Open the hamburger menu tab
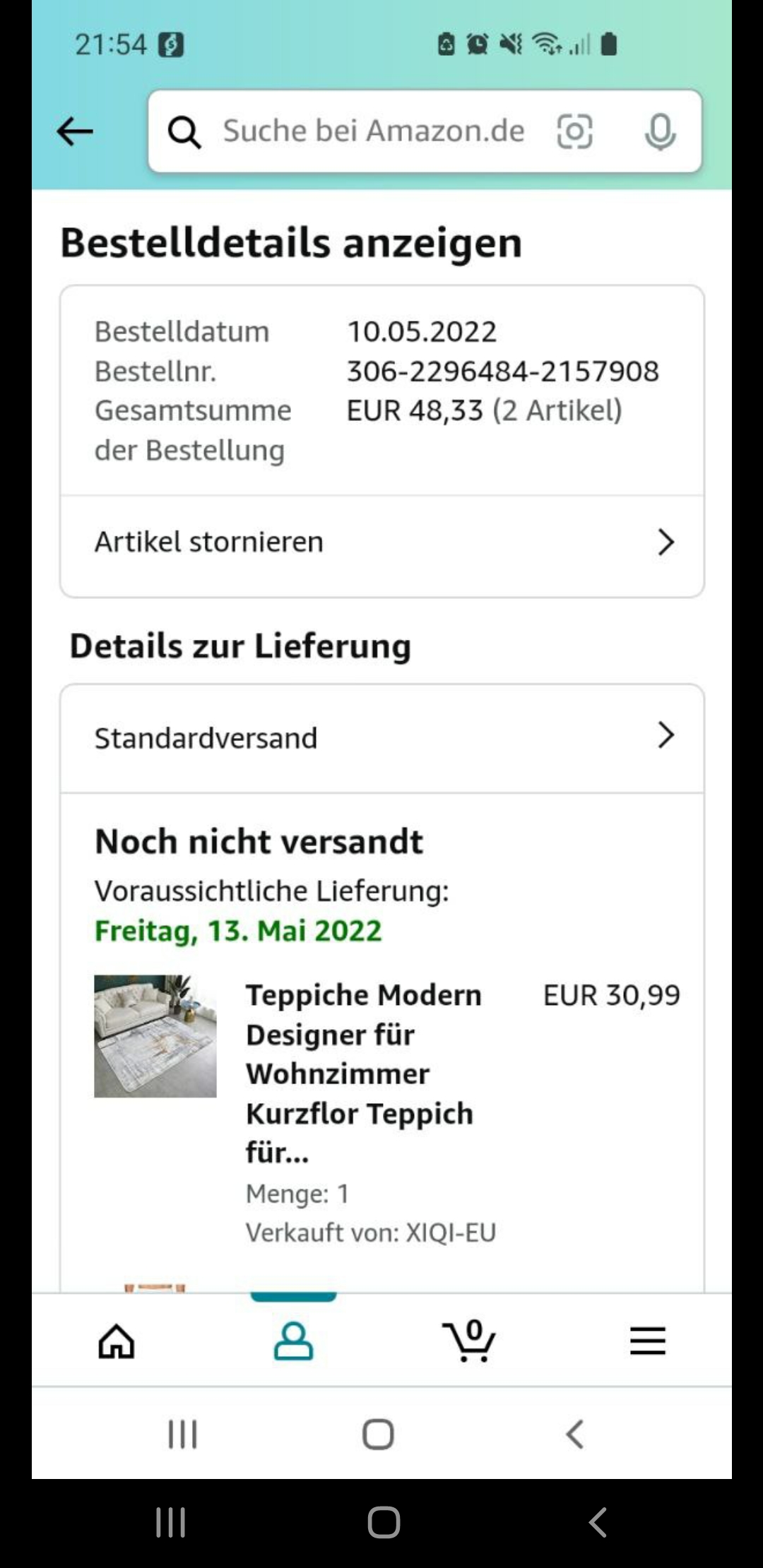This screenshot has height=1568, width=763. click(647, 1340)
